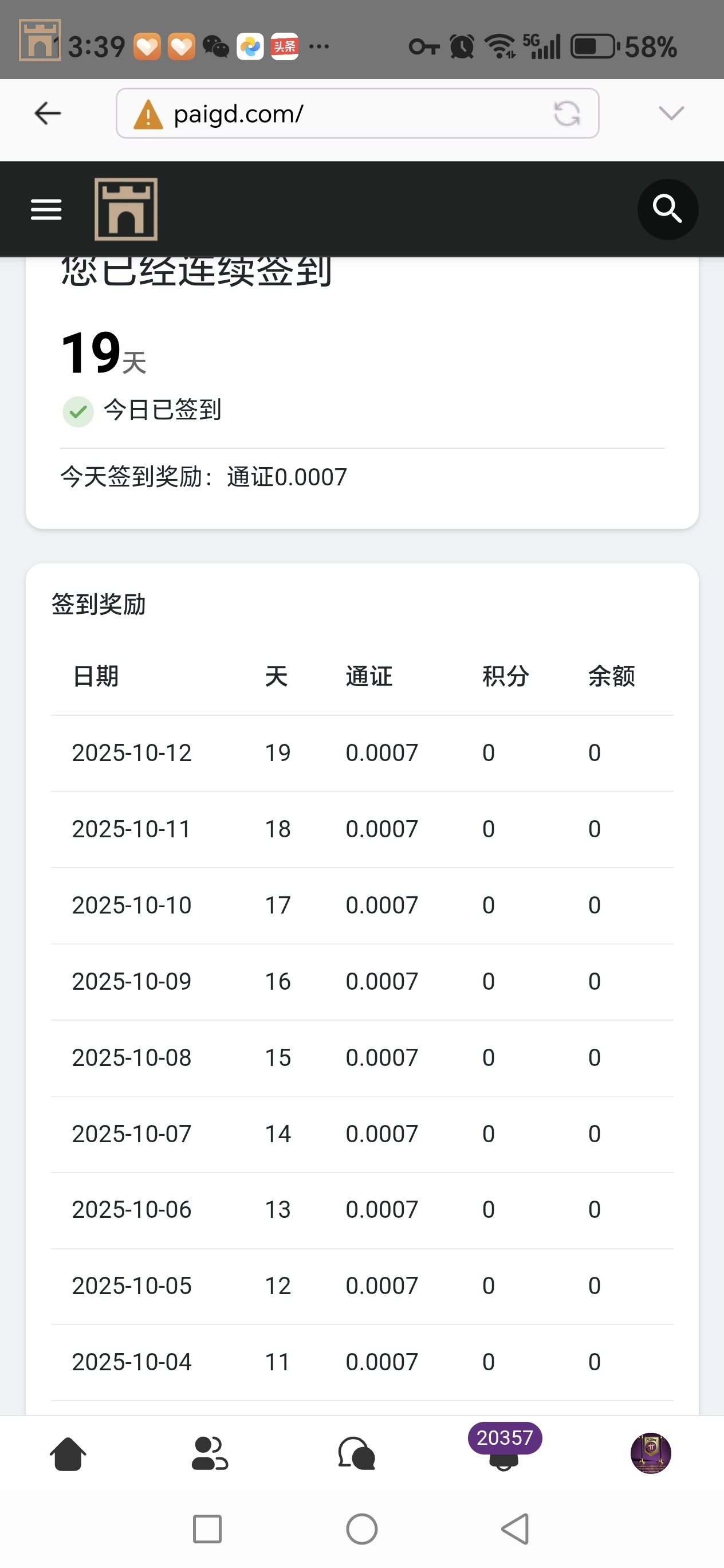This screenshot has width=724, height=1568.
Task: Open the profile avatar tab
Action: tap(650, 1453)
